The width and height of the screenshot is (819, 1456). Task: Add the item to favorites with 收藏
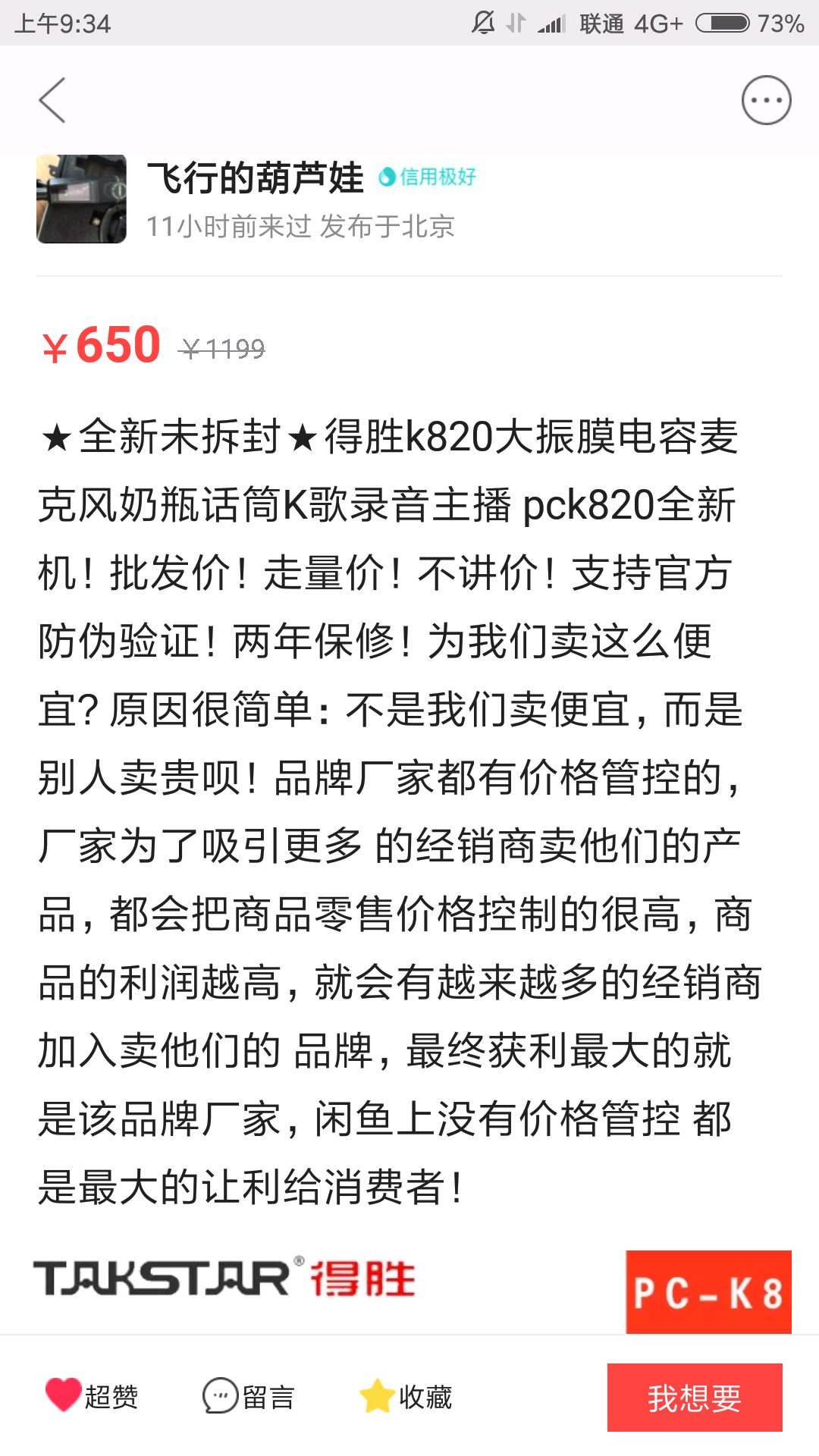click(x=406, y=1396)
